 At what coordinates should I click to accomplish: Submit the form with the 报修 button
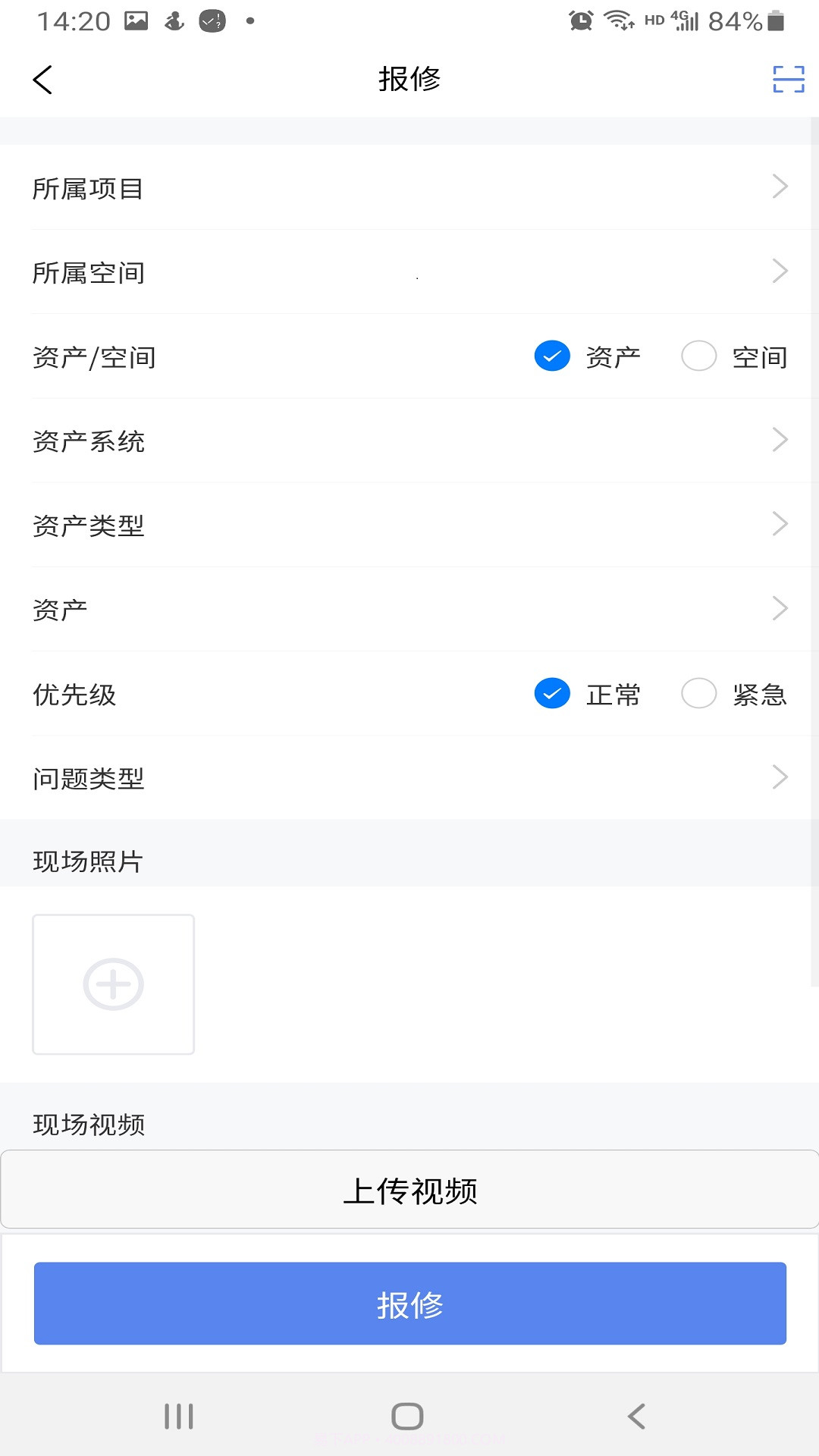tap(409, 1304)
